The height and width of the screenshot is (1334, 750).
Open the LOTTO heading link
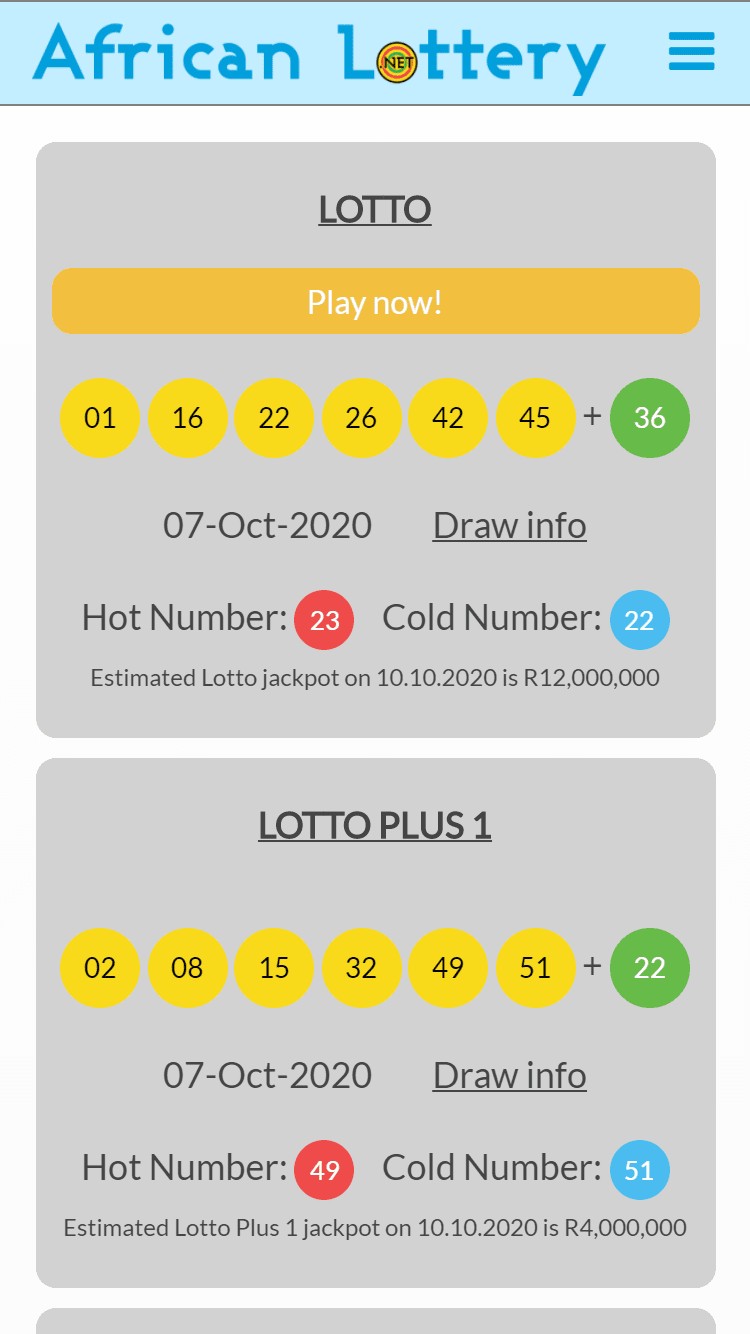pos(375,210)
